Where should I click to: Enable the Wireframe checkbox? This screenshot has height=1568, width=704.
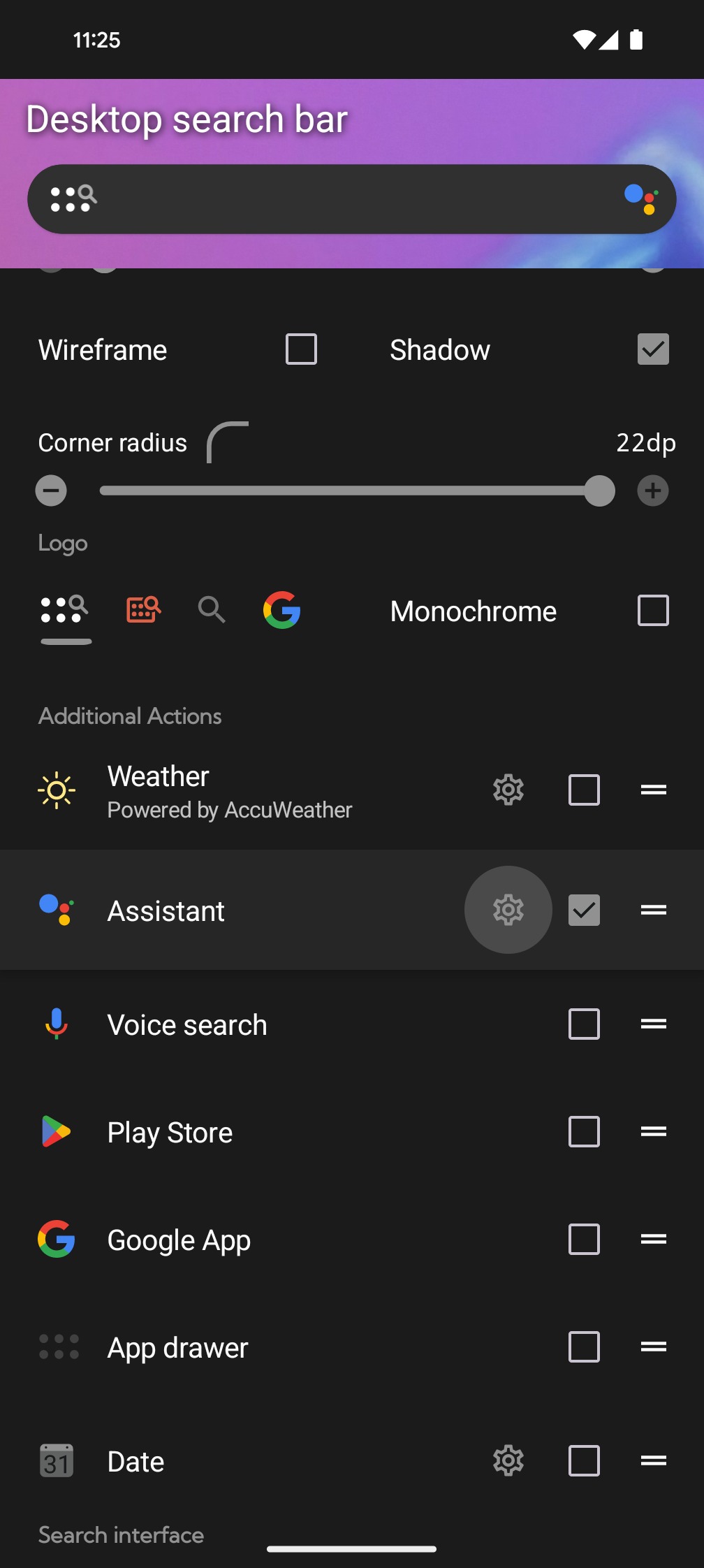(301, 349)
